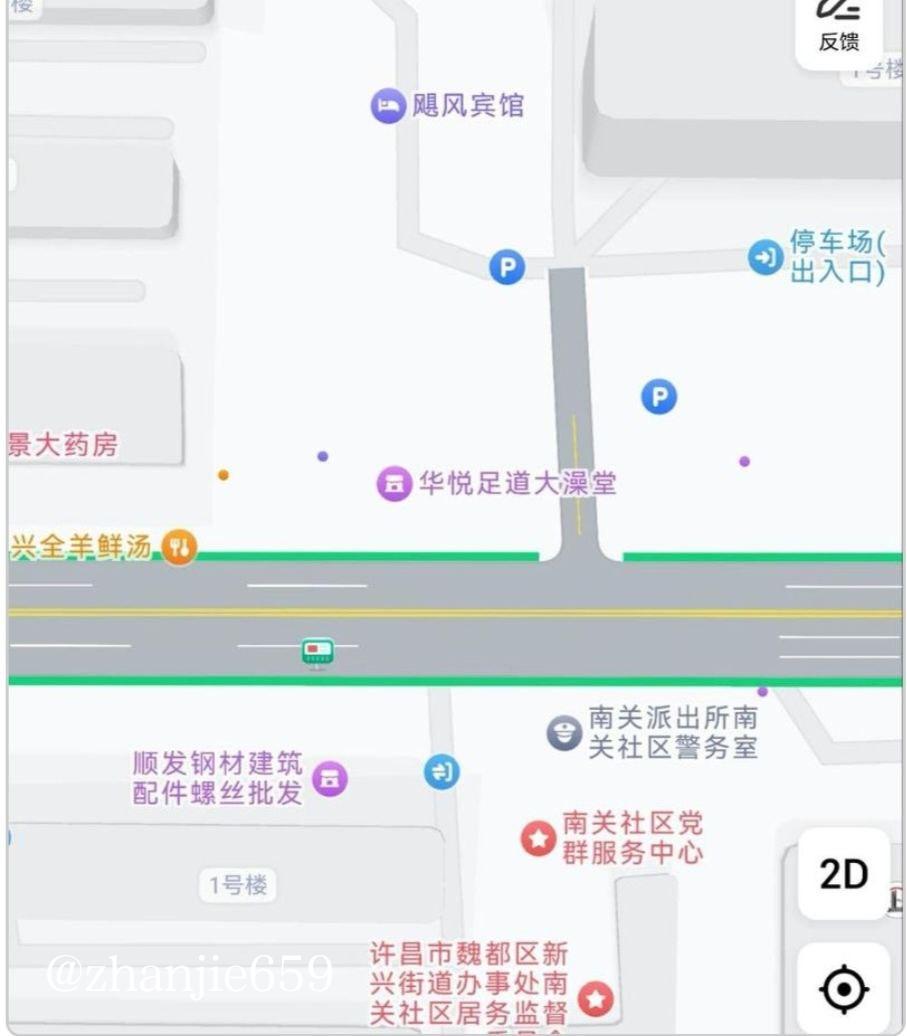The width and height of the screenshot is (907, 1036).
Task: Select the 飓风宾馆 hotel marker
Action: (x=388, y=105)
